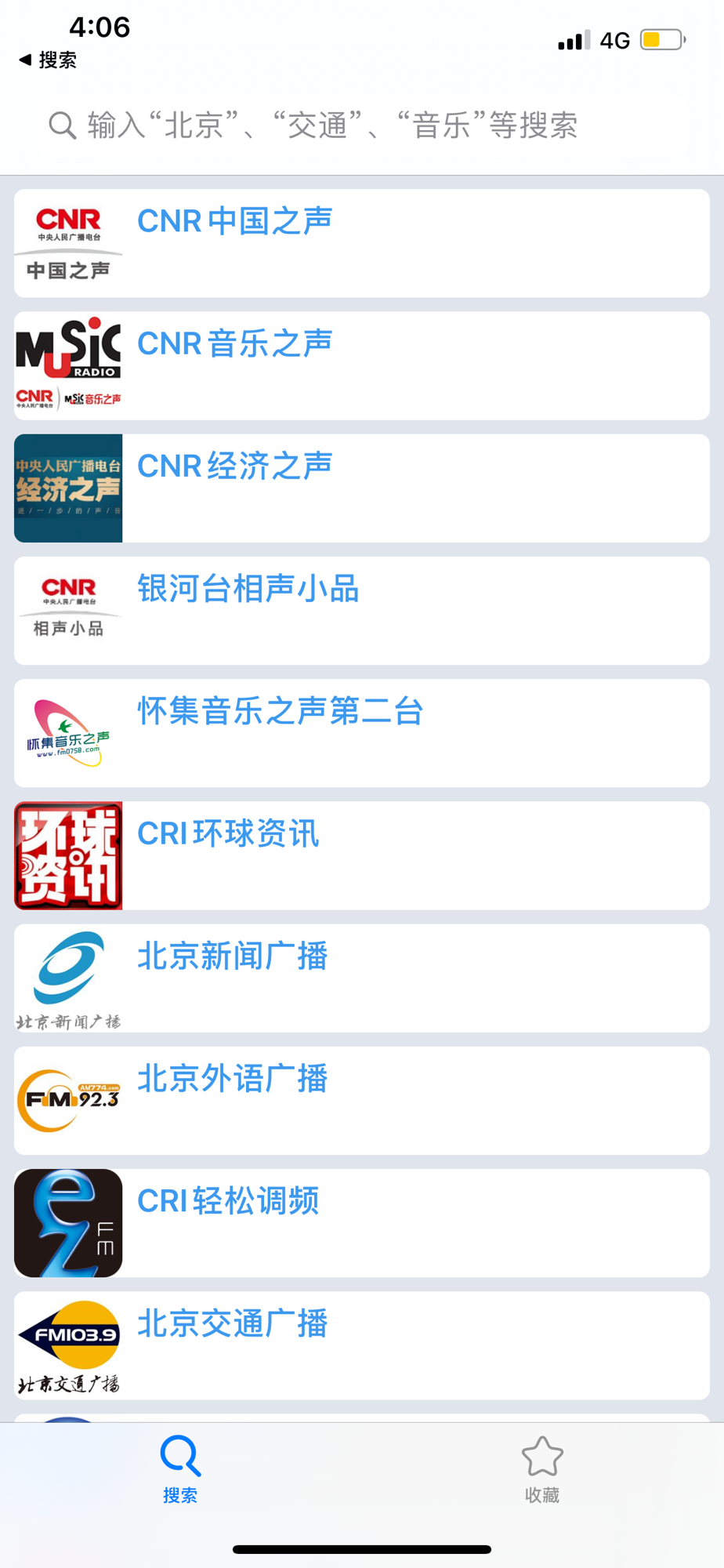724x1568 pixels.
Task: Open 银河台相声小品 station
Action: tap(361, 610)
